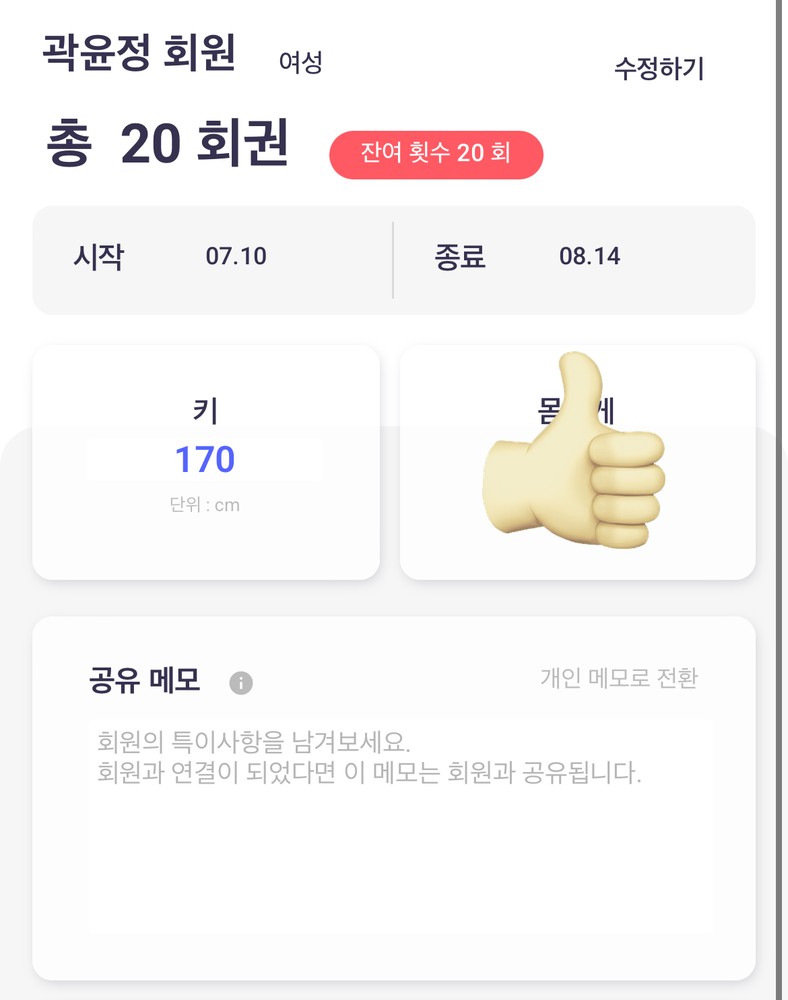Open the 잔여 횟수 20 회 badge
Viewport: 788px width, 1000px height.
436,154
